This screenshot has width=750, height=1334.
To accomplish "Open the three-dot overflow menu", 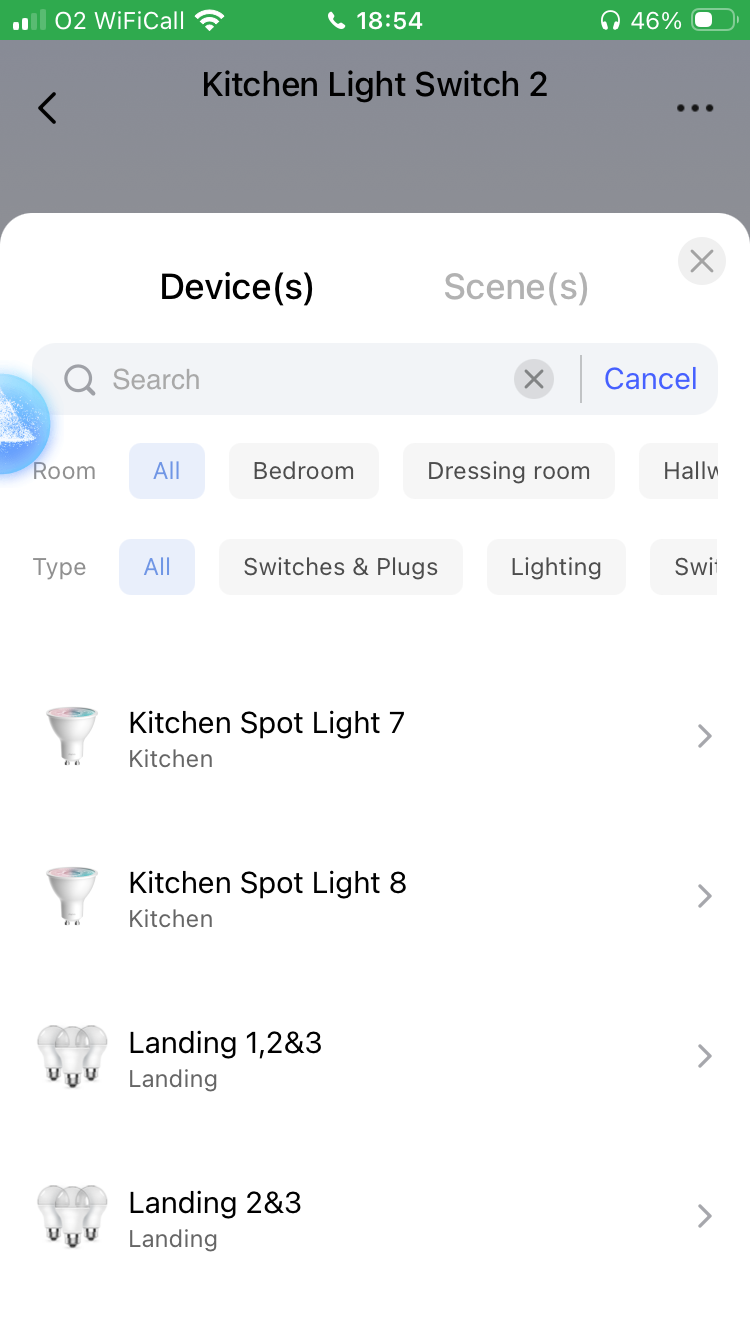I will [x=694, y=108].
